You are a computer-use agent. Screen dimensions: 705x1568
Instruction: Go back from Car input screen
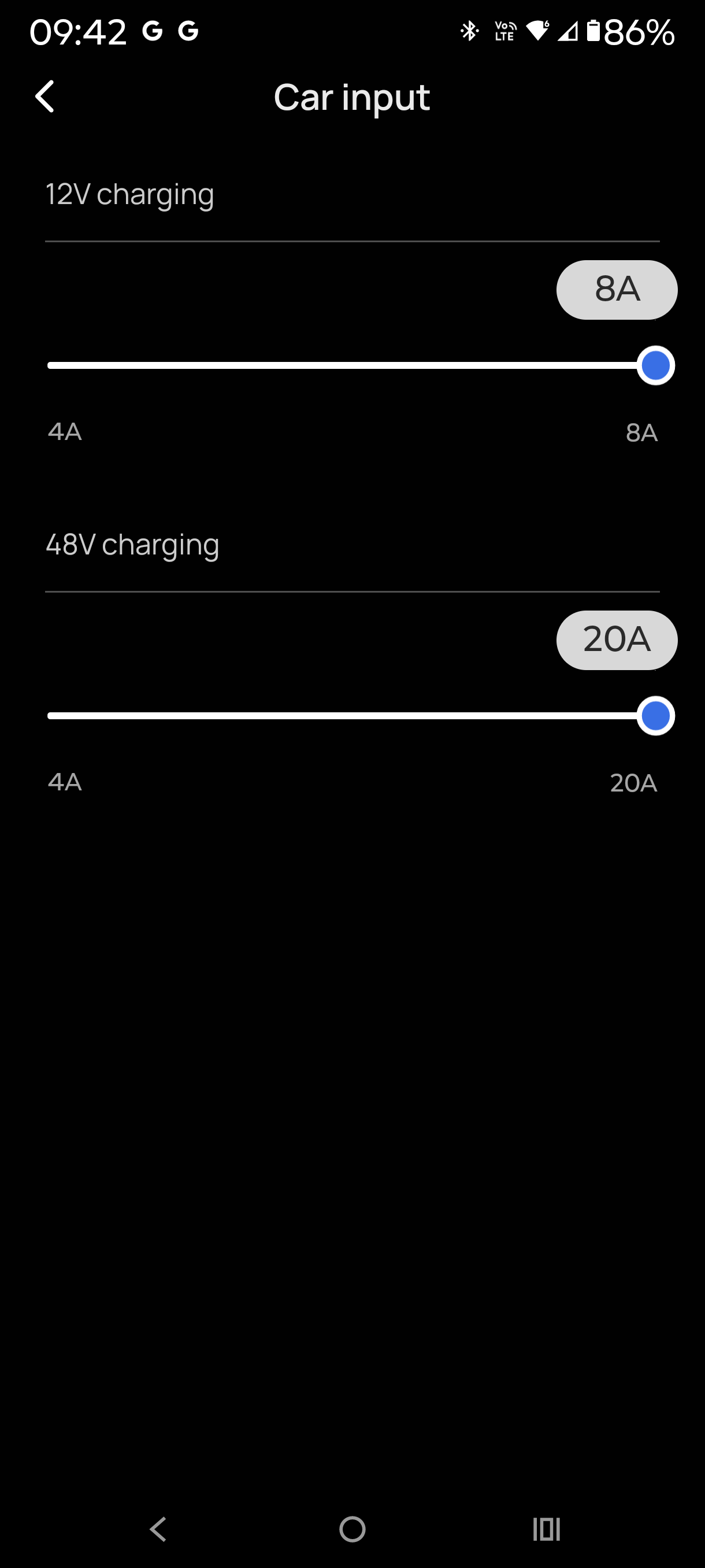(x=45, y=96)
